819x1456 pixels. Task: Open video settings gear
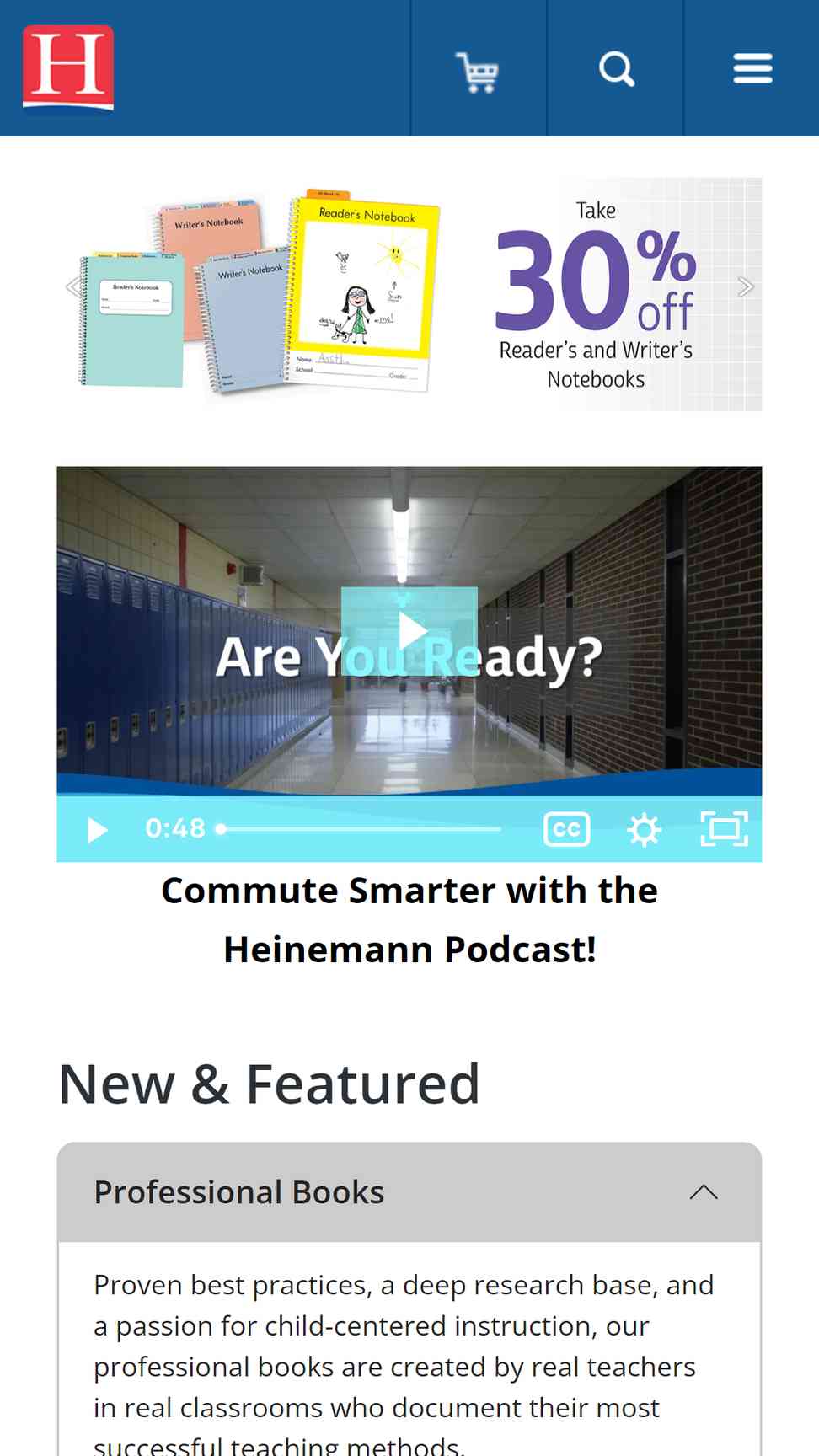pyautogui.click(x=645, y=830)
